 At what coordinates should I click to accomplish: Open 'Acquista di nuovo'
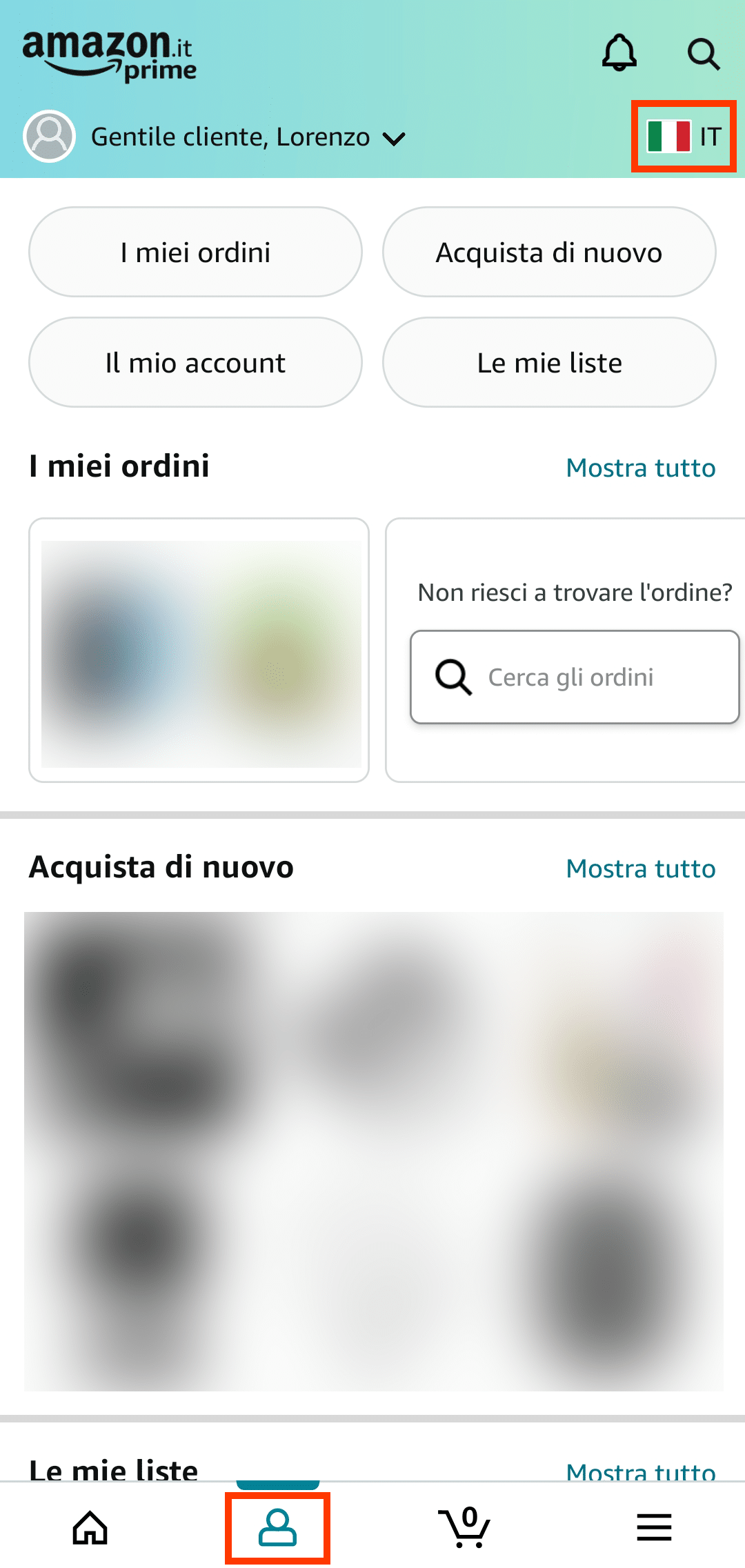click(548, 252)
